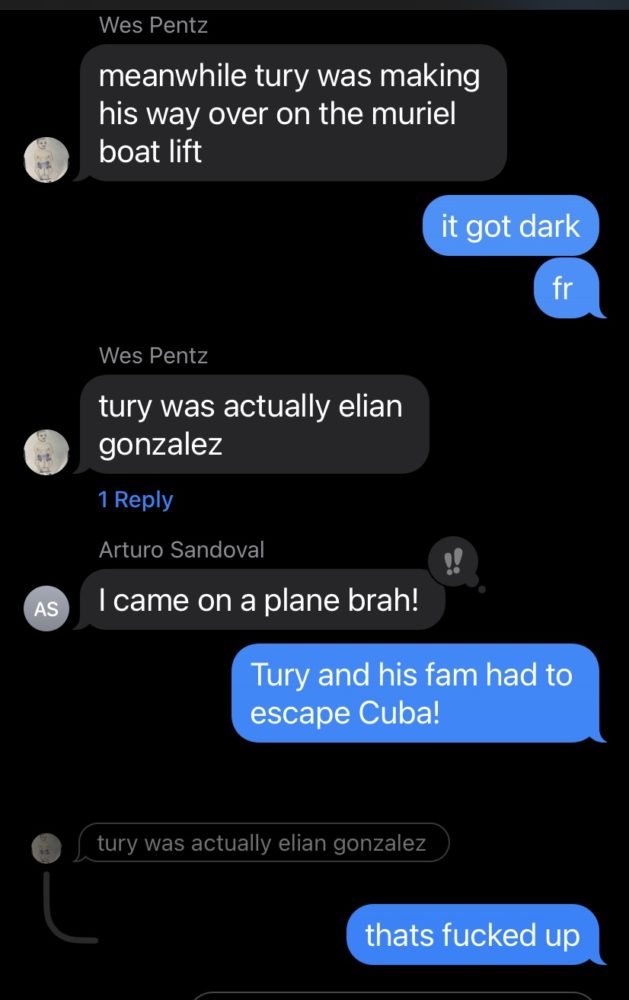
Task: Tap the quoted 'tury was actually elian gonzalez' reply bubble
Action: point(262,844)
